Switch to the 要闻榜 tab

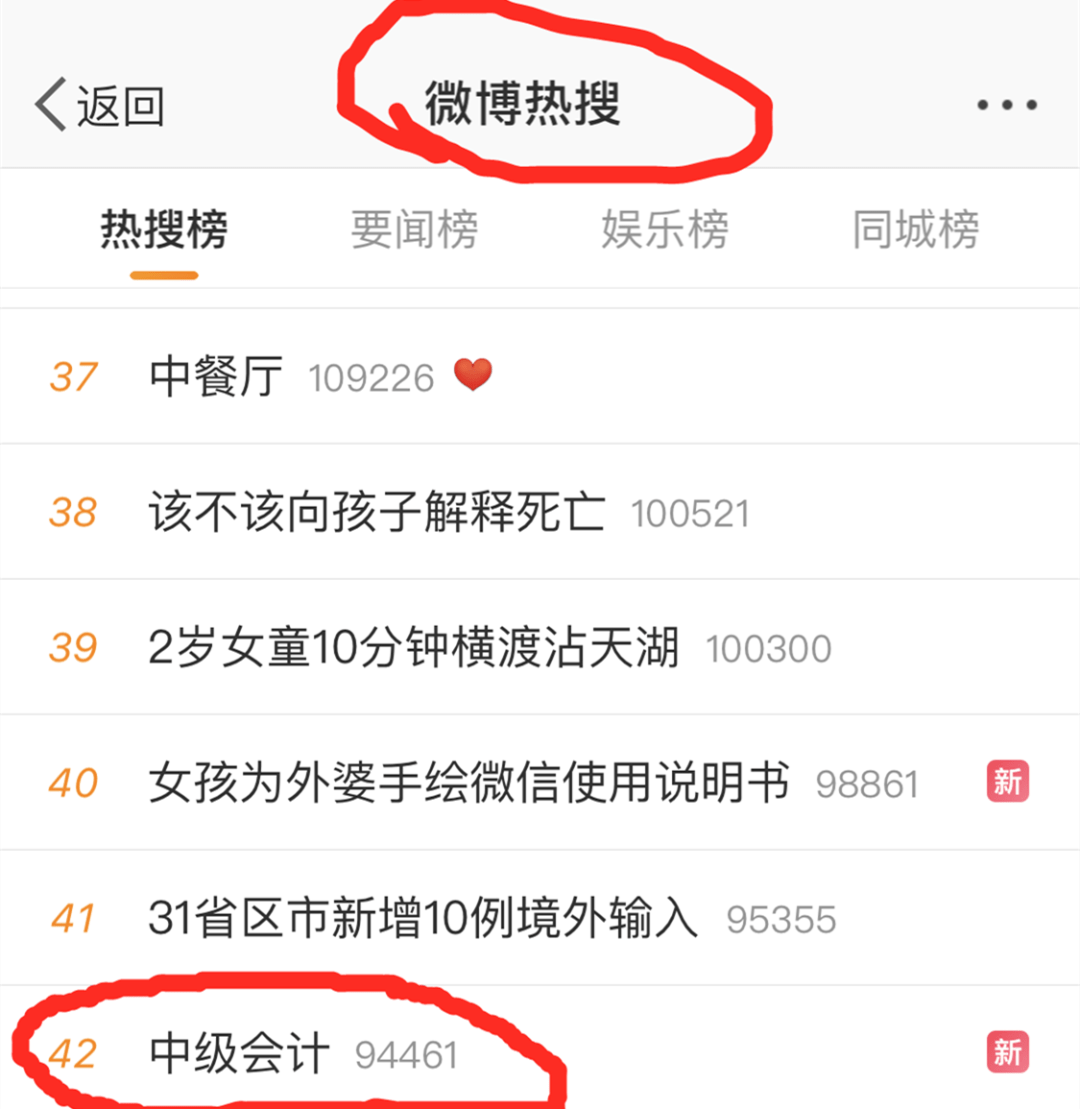[414, 230]
